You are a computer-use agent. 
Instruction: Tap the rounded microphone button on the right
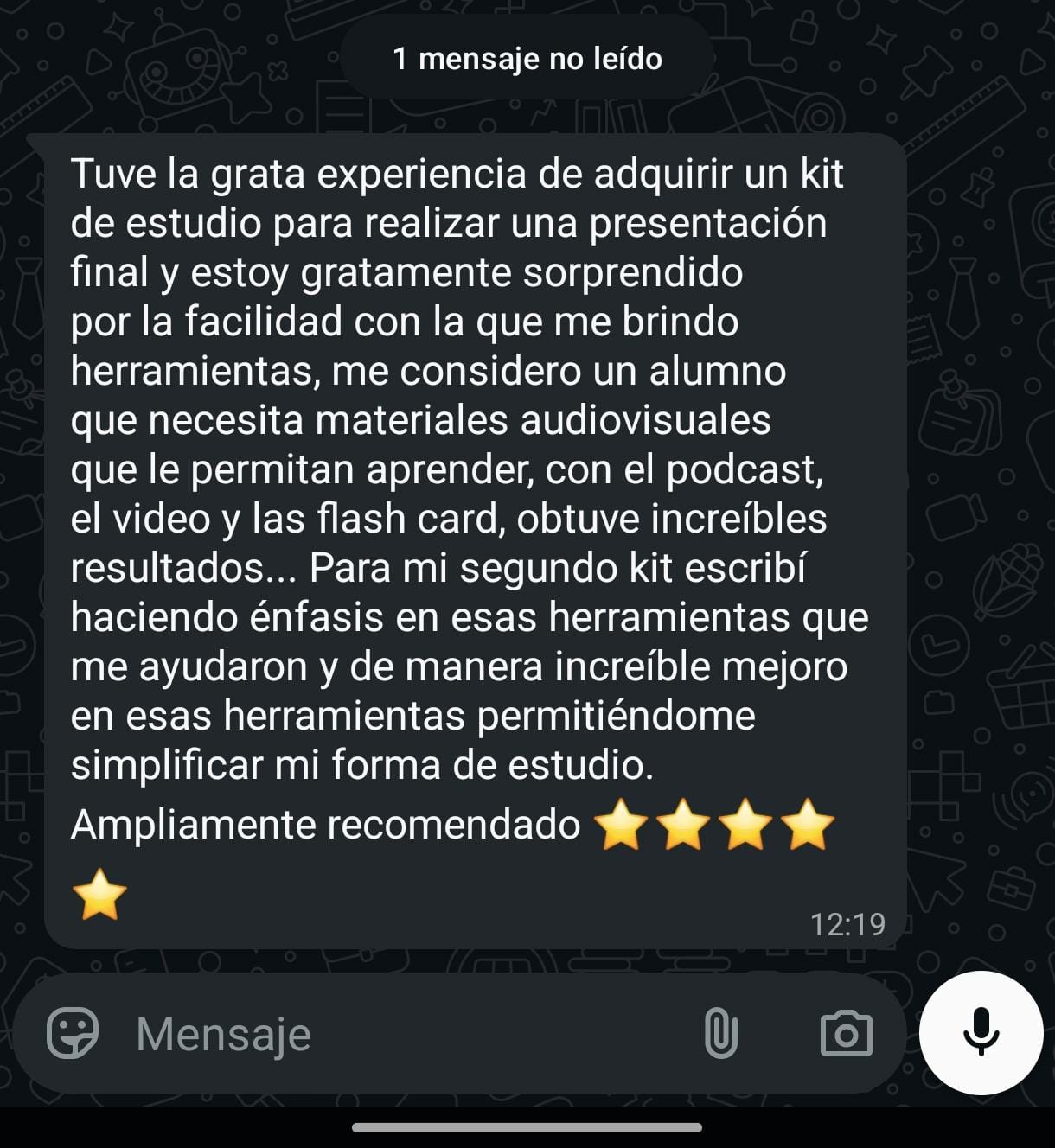point(979,1032)
